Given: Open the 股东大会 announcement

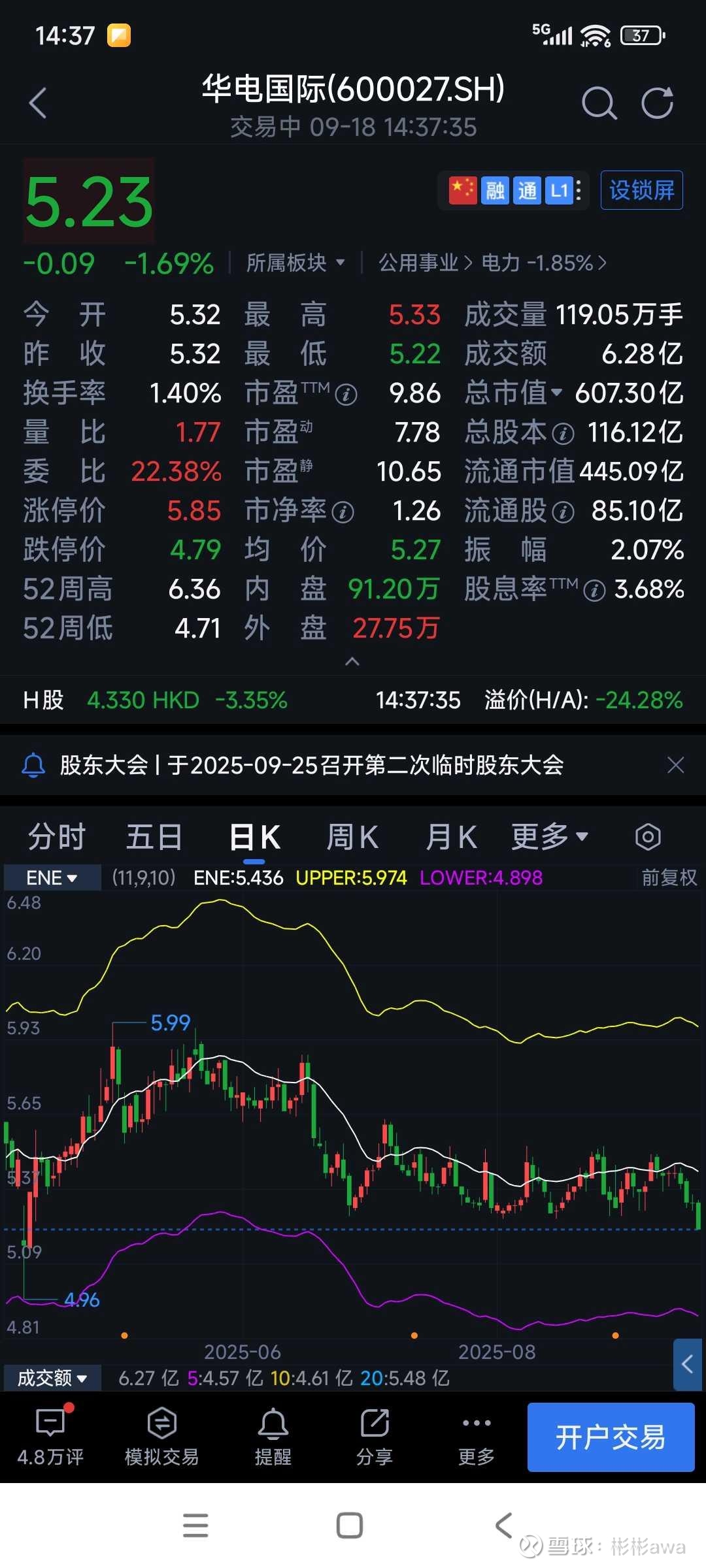Looking at the screenshot, I should (x=312, y=765).
